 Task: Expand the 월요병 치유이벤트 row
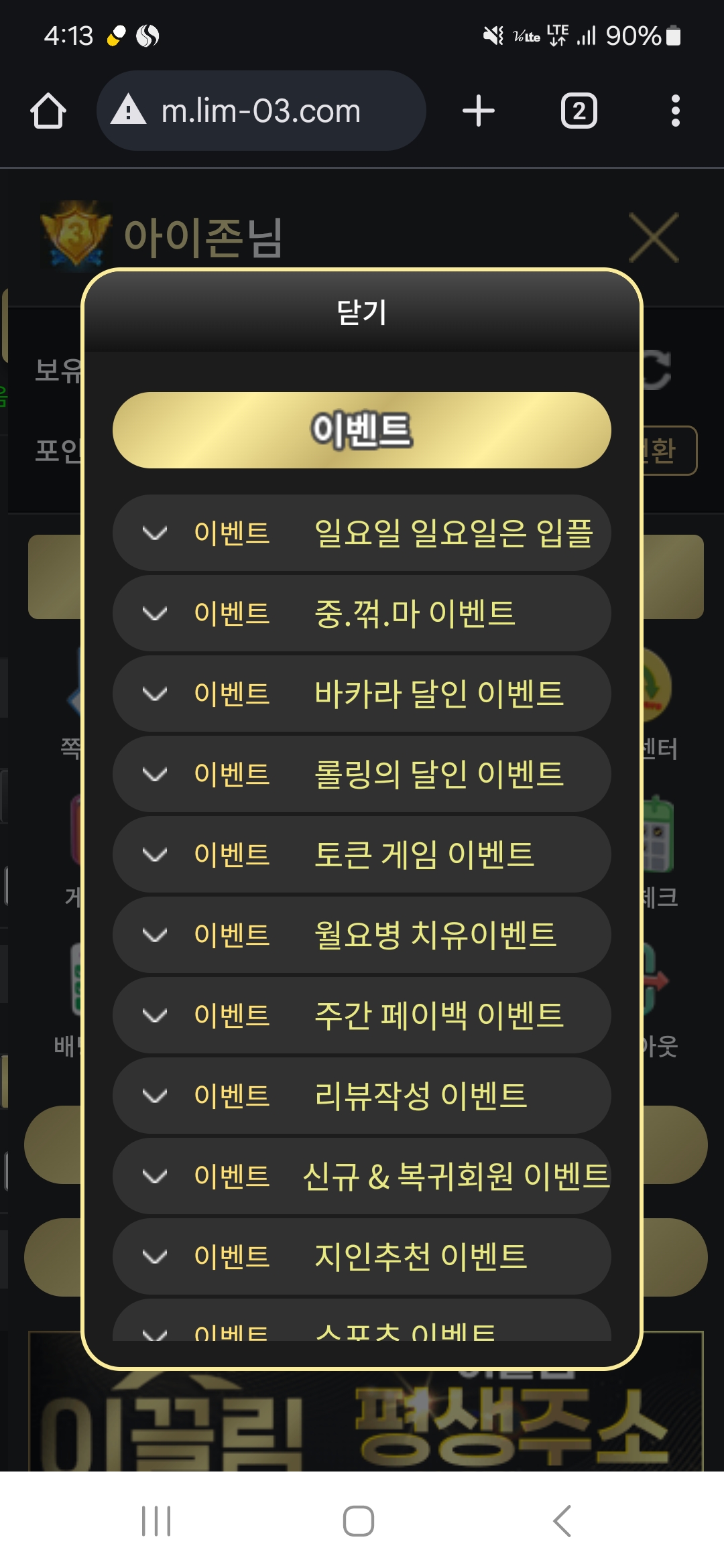(362, 935)
